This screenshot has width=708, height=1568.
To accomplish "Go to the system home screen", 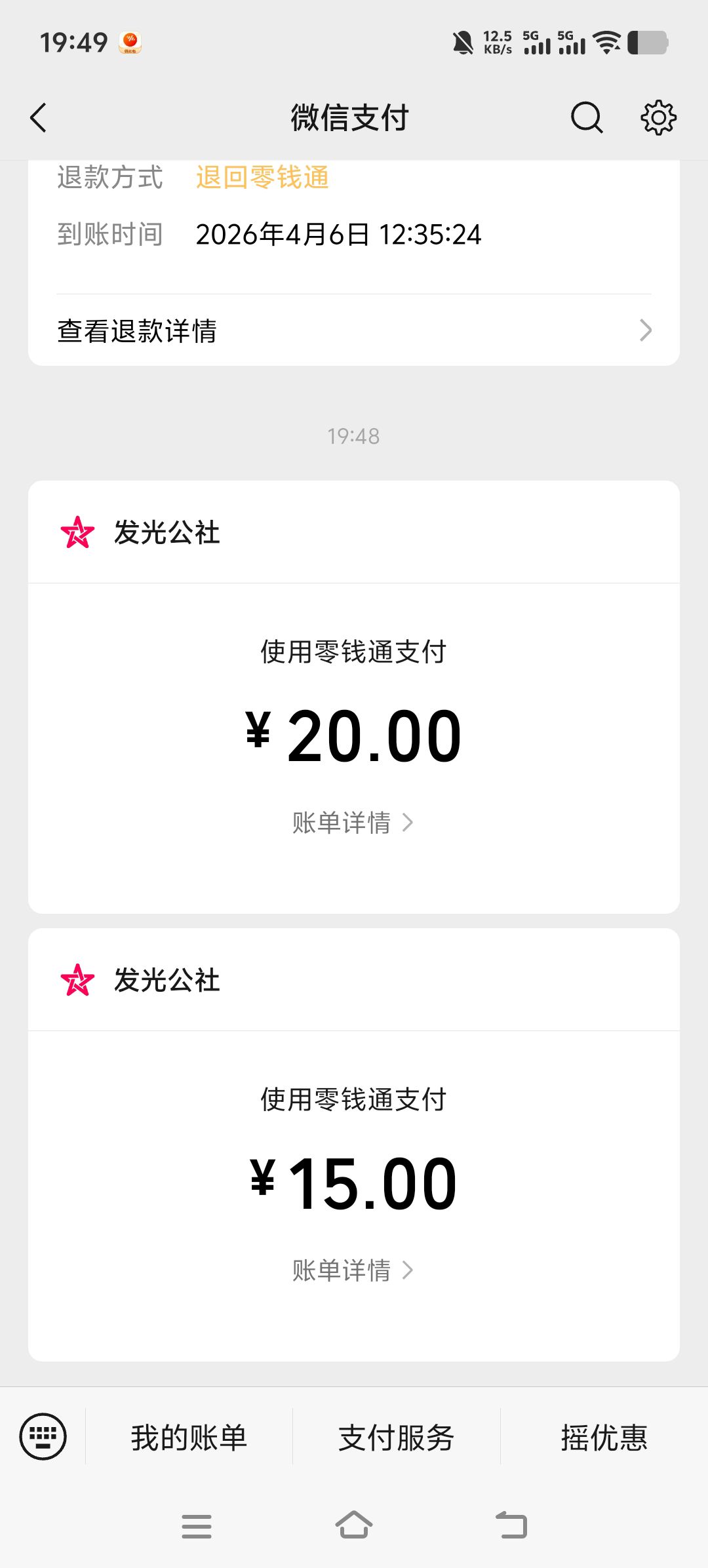I will click(354, 1525).
